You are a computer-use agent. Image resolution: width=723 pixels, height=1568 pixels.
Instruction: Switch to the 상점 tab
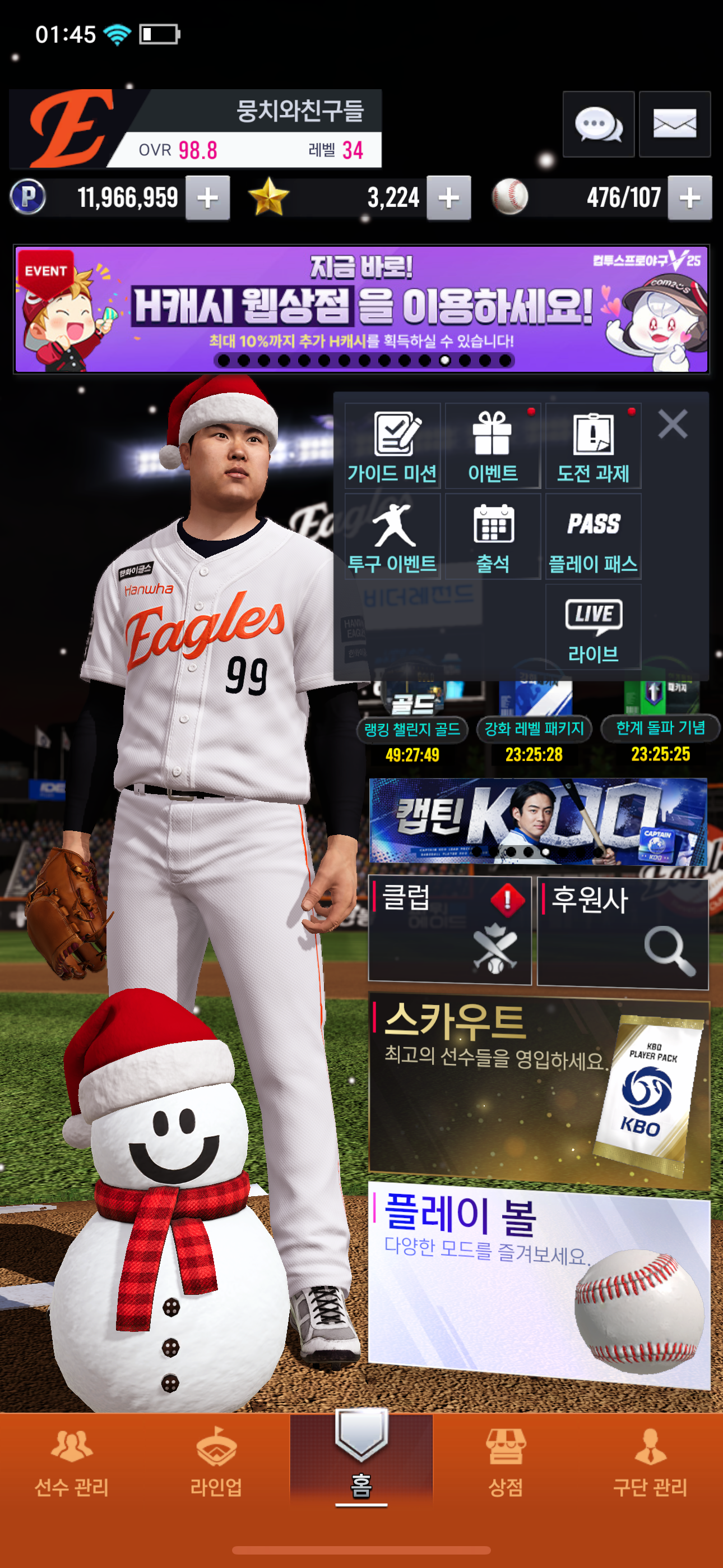click(506, 1463)
